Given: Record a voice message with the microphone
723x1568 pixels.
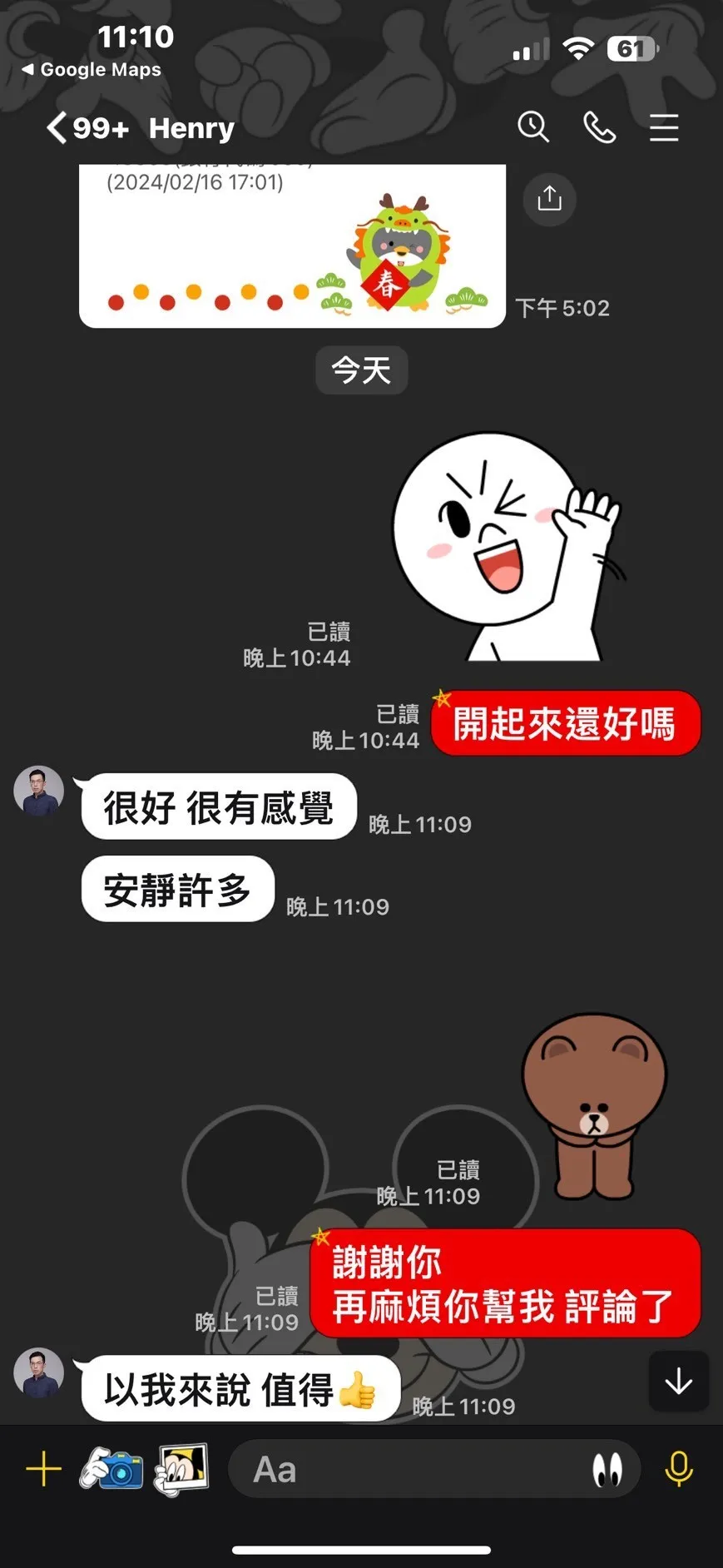Looking at the screenshot, I should (679, 1469).
